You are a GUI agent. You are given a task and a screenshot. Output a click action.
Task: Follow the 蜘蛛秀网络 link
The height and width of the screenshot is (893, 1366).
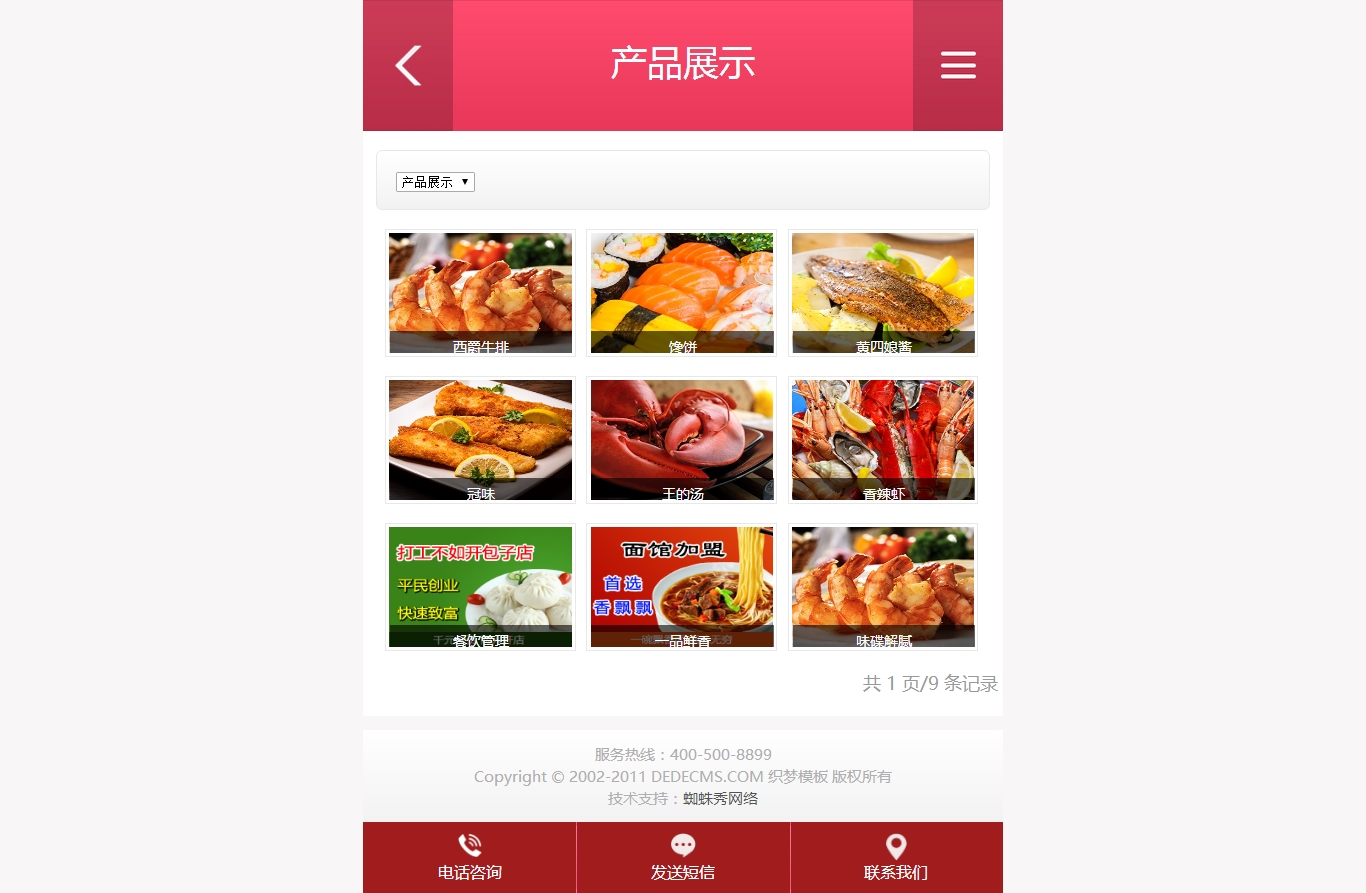720,799
